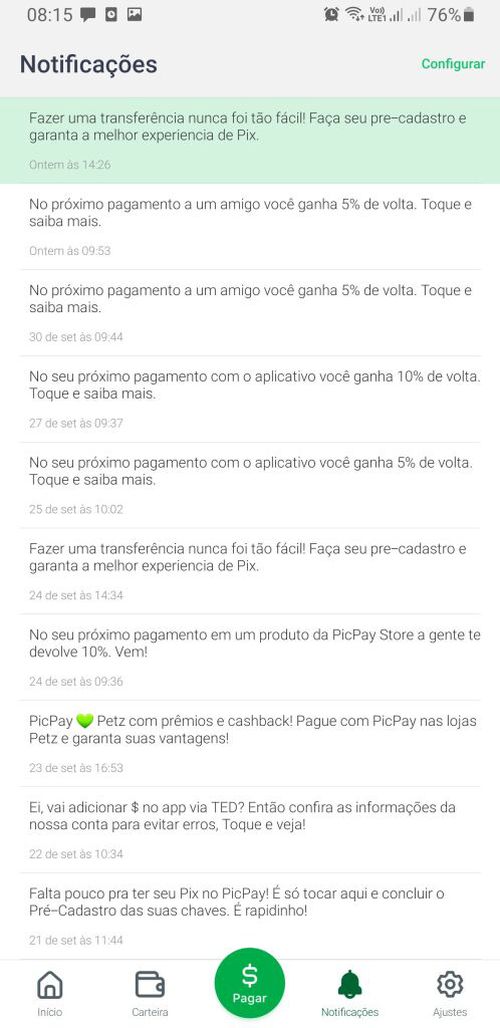
Task: Open the notification dated 25 de set
Action: click(250, 485)
